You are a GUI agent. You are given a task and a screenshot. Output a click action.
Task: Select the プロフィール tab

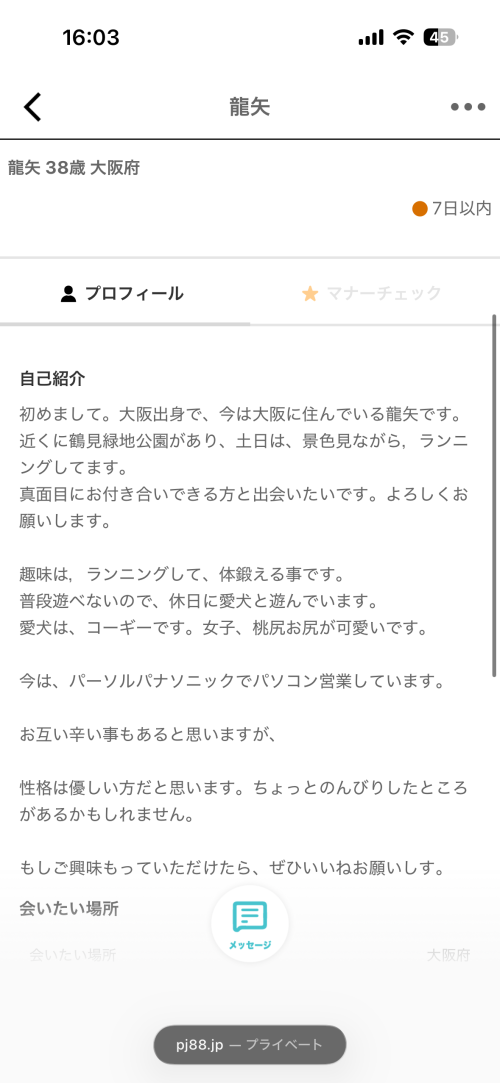pyautogui.click(x=125, y=294)
